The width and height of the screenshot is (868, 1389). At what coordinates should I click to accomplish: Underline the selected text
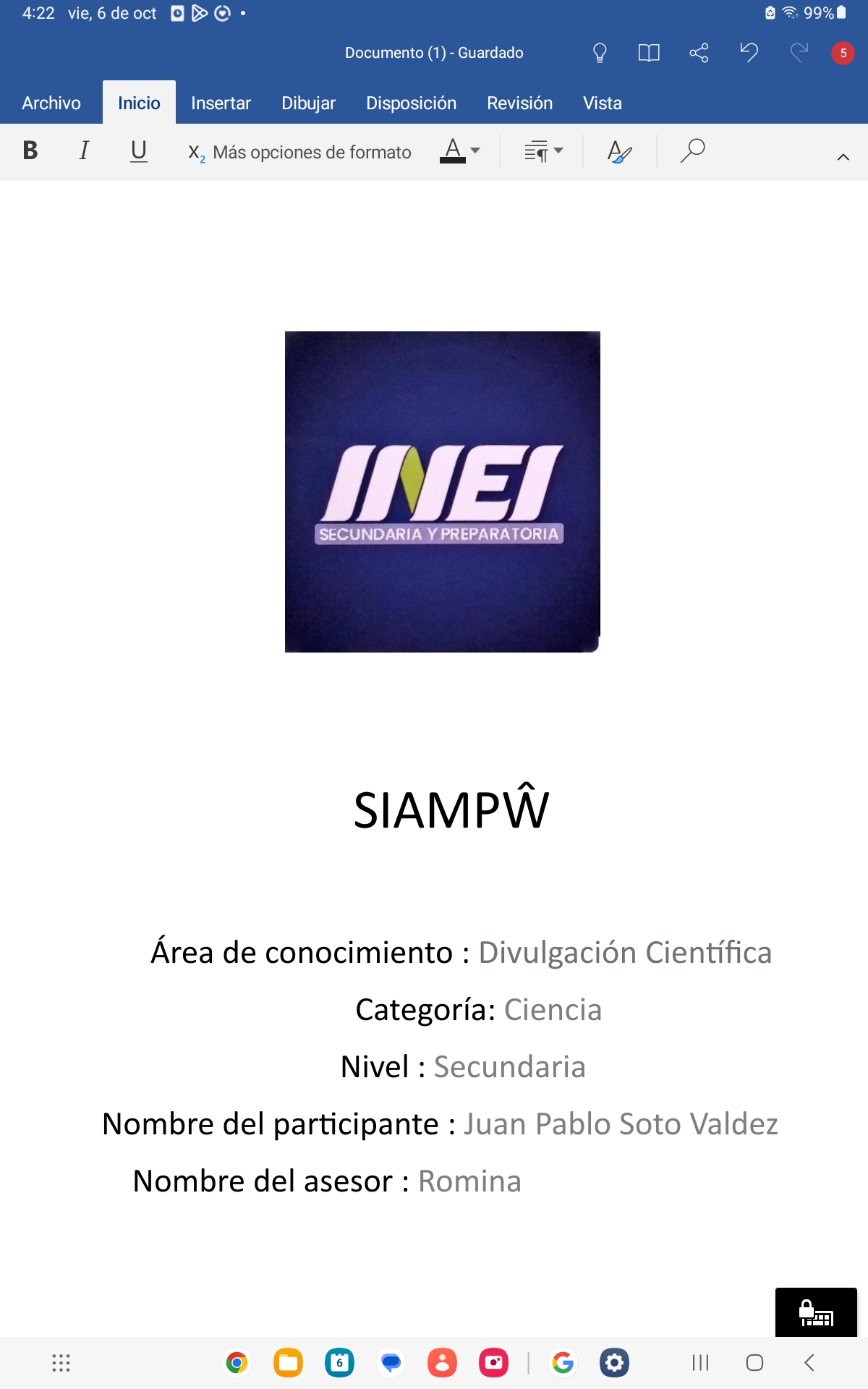pos(139,150)
